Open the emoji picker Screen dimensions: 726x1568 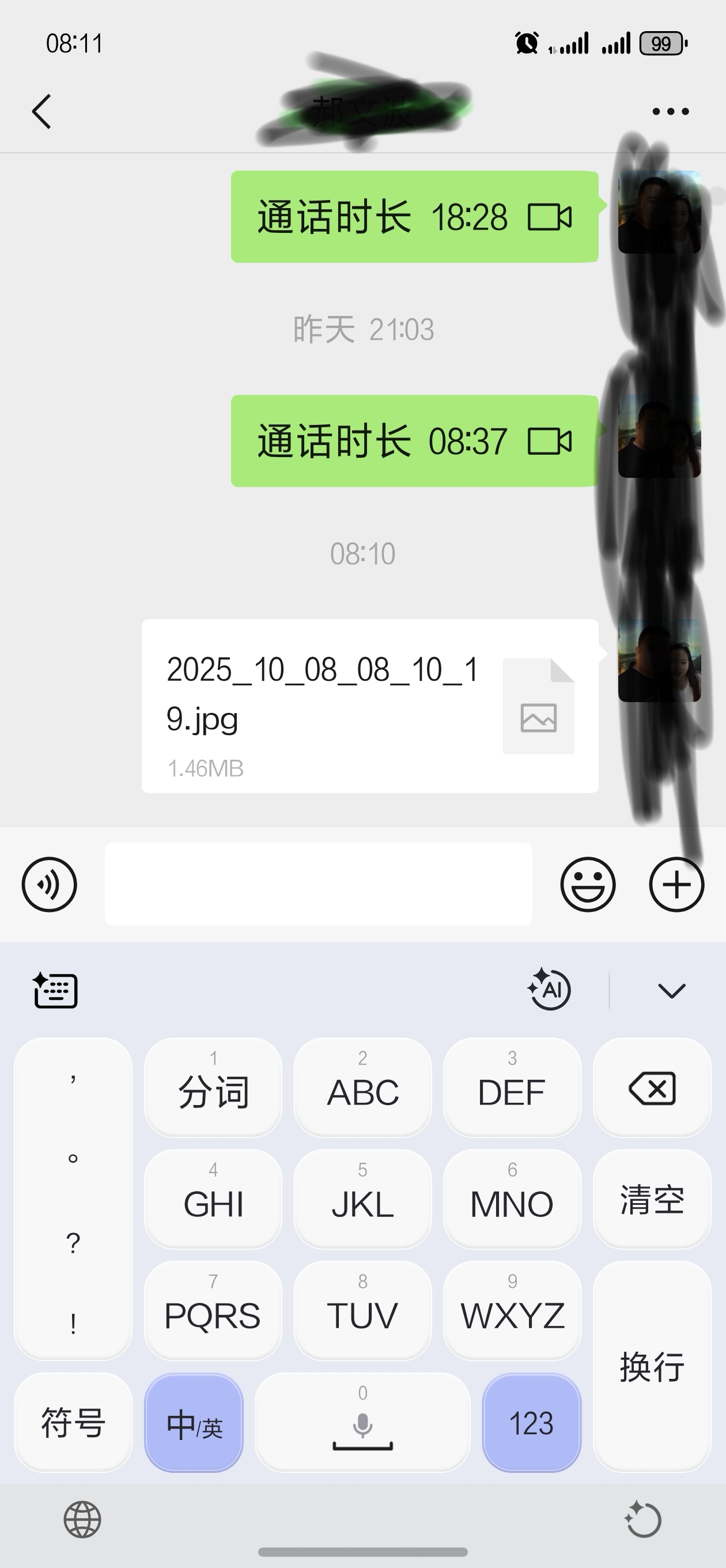[588, 884]
